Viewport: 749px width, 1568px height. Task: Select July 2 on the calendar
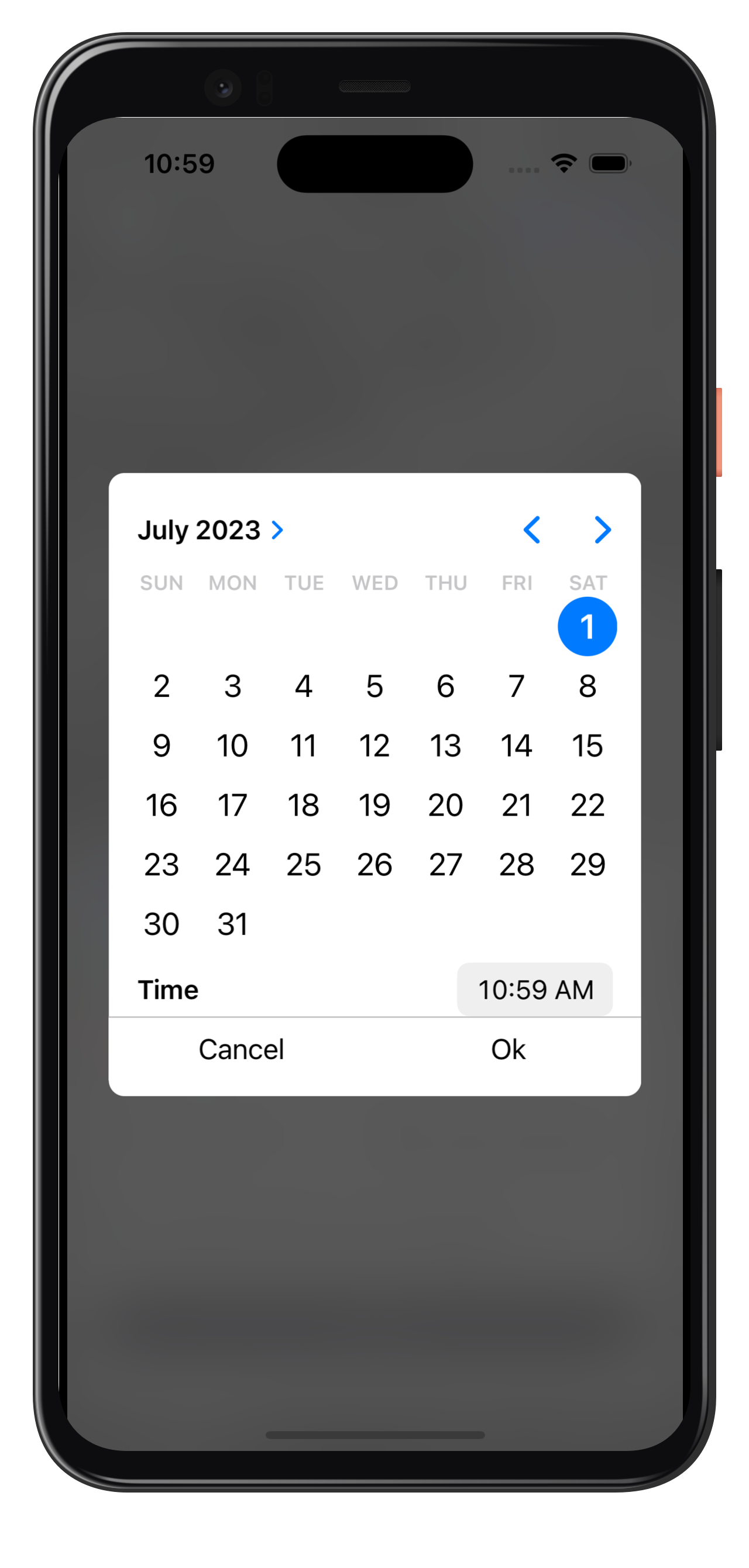(x=162, y=686)
